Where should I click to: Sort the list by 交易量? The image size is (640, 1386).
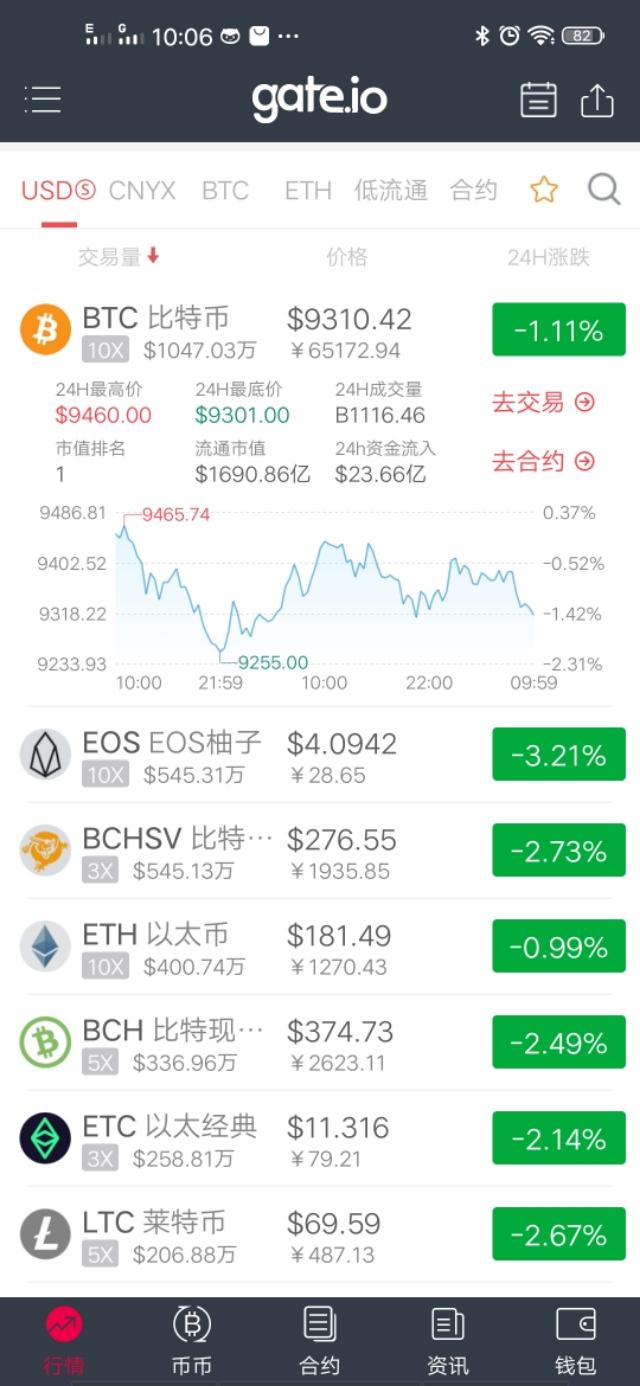coord(118,257)
